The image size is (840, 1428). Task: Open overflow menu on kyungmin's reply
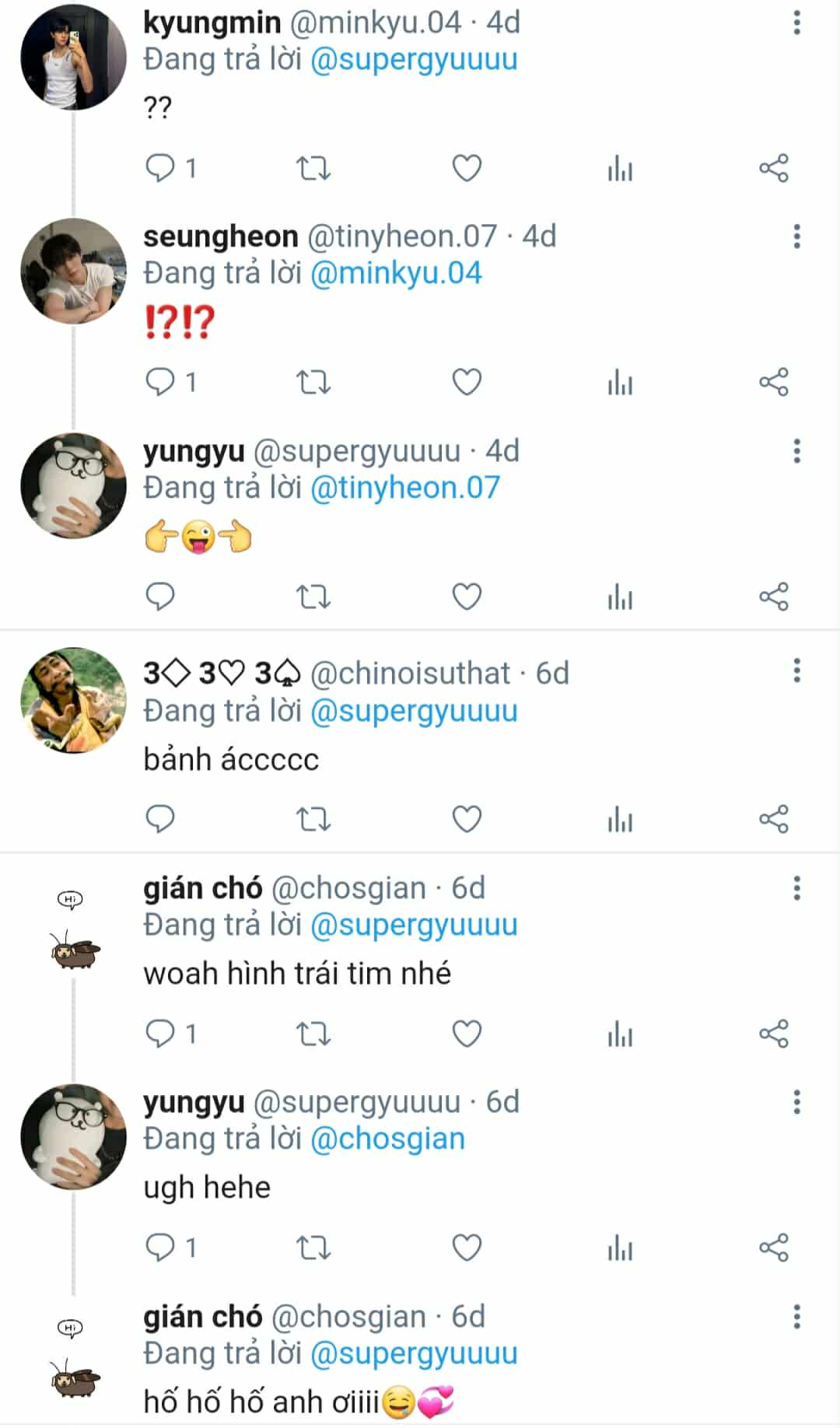(x=796, y=23)
